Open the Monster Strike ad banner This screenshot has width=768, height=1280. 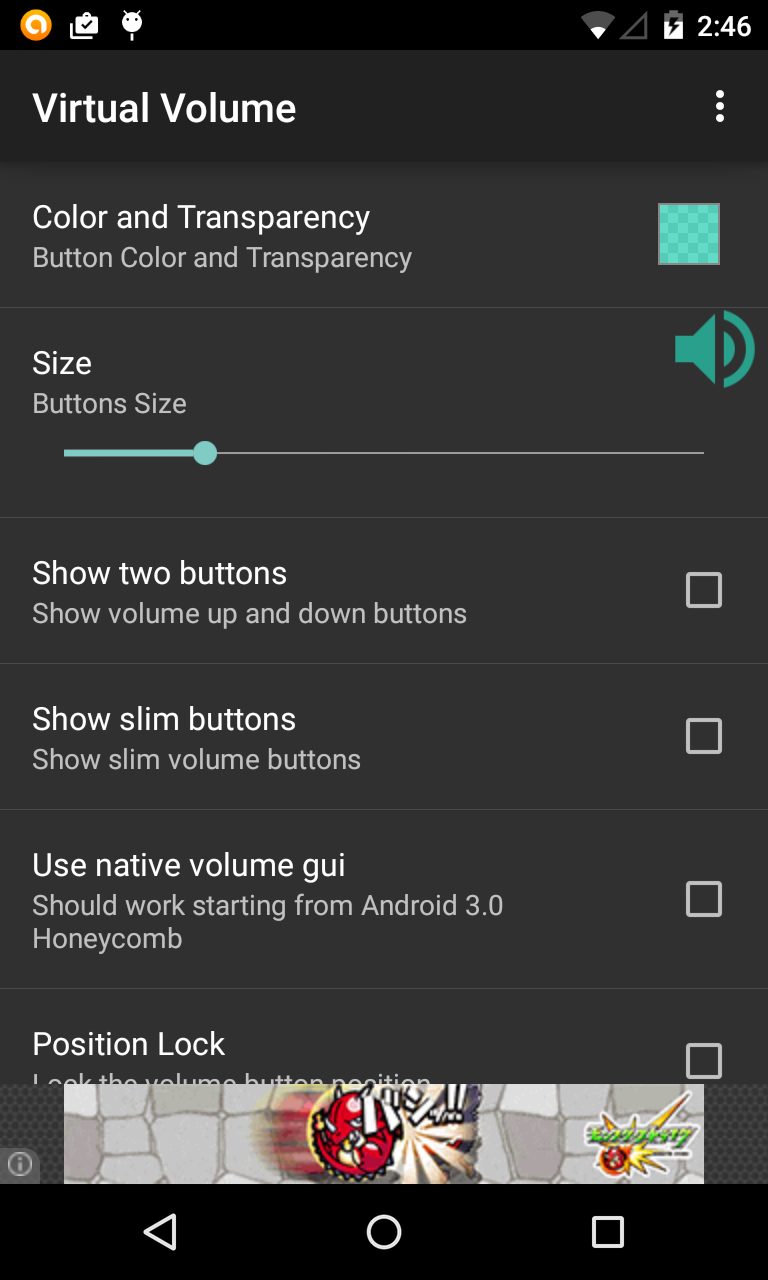(x=384, y=1133)
